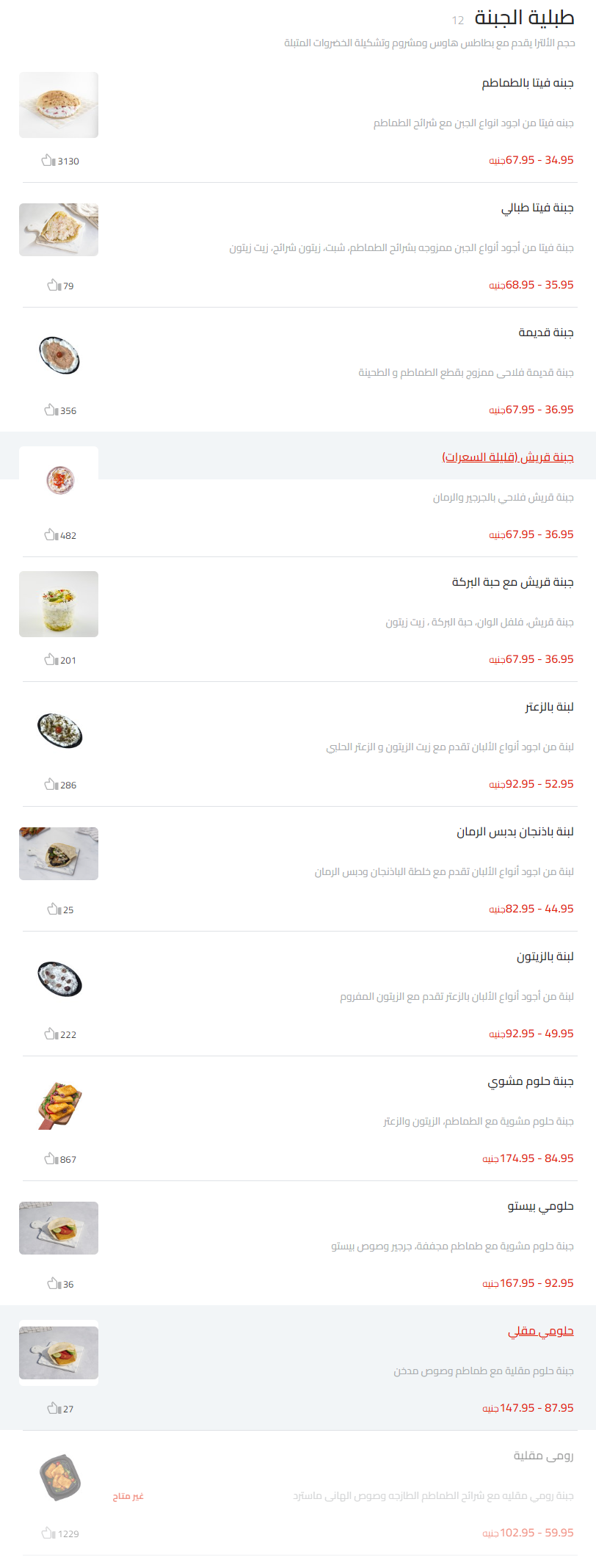Click the طبلية الجبنة section heading
This screenshot has width=596, height=1568.
pos(526,17)
